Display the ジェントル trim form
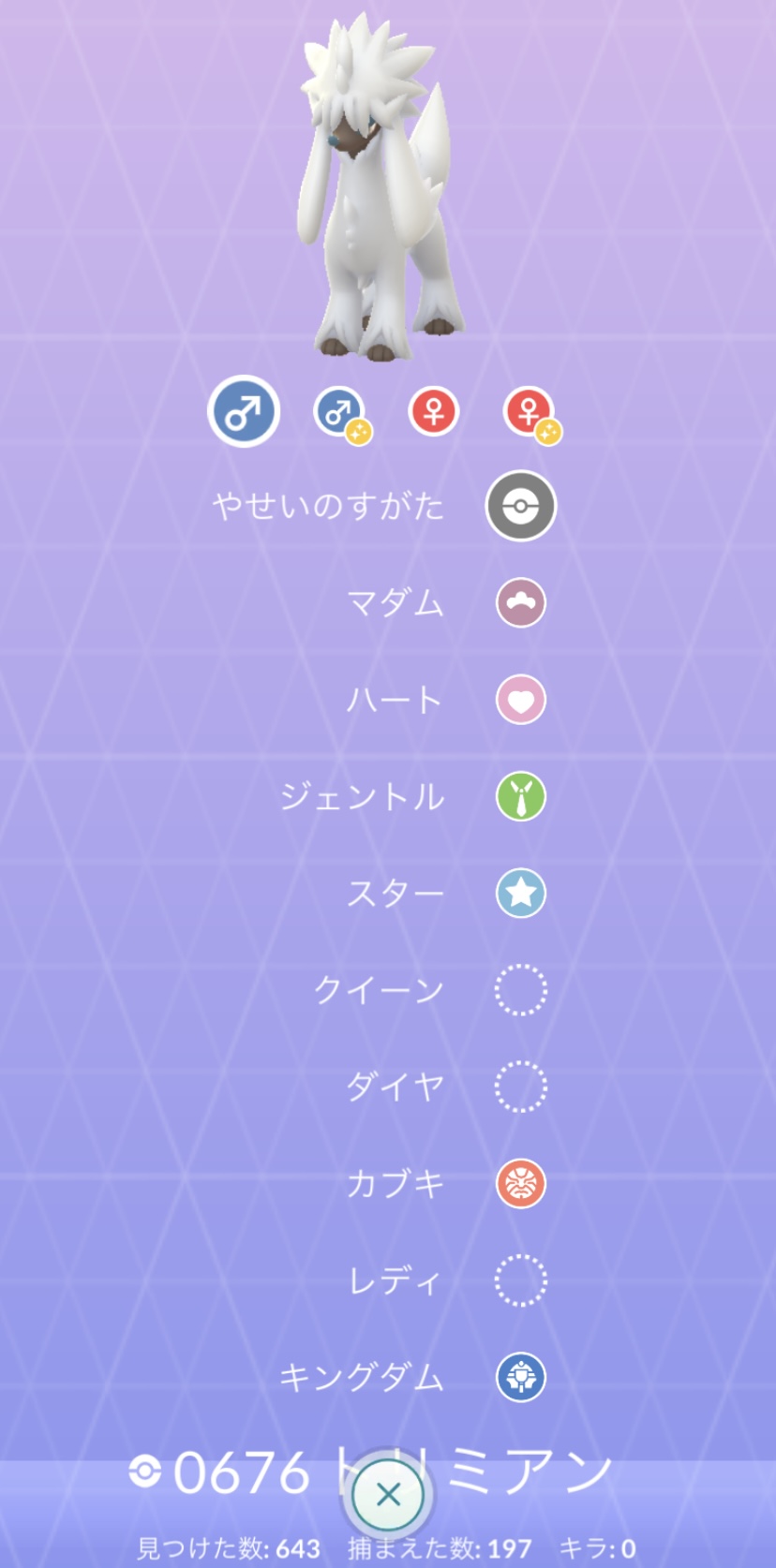This screenshot has height=1568, width=776. (520, 796)
